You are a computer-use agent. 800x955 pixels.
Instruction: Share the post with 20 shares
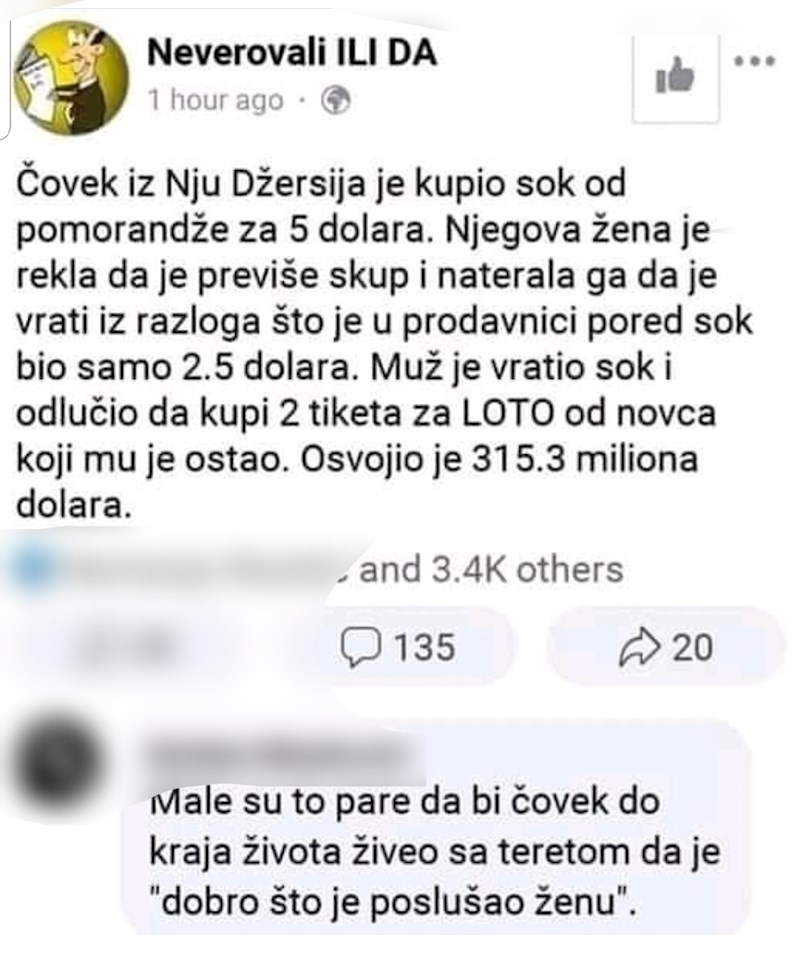coord(667,647)
